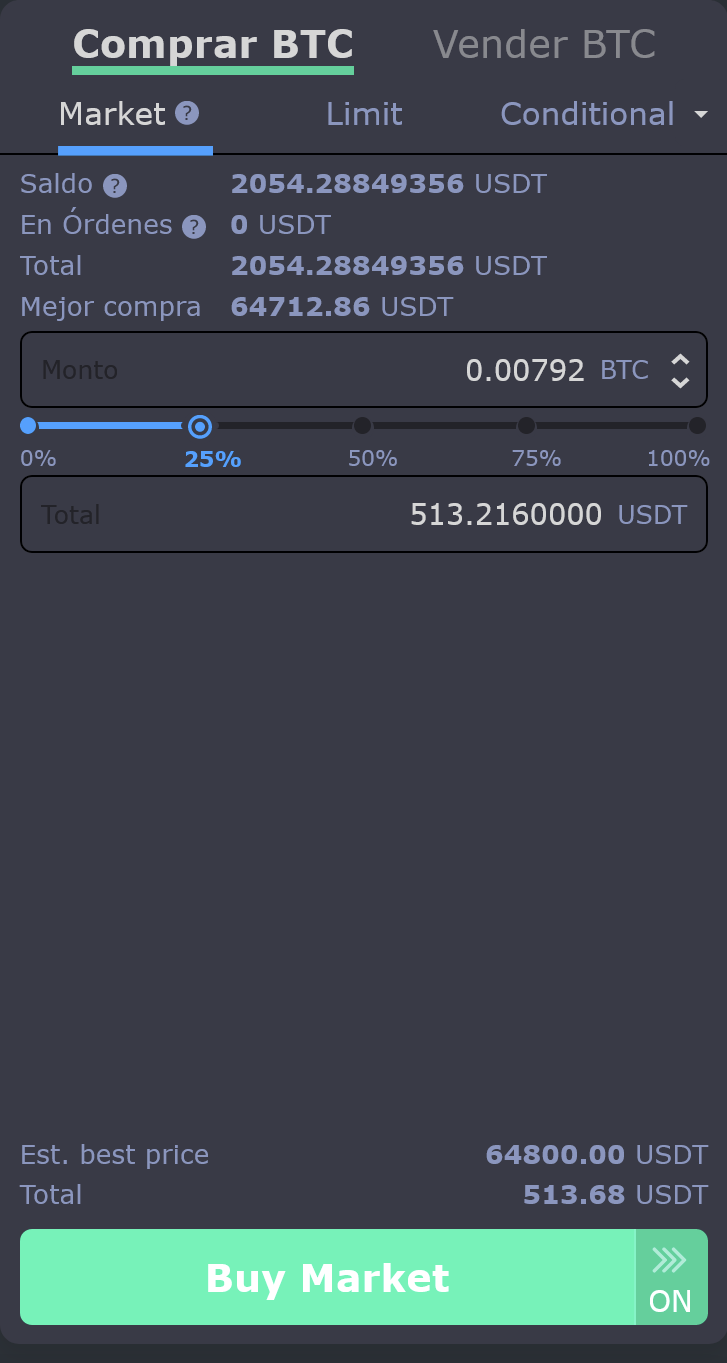The height and width of the screenshot is (1363, 727).
Task: Reset the amount slider to 0%
Action: point(28,426)
